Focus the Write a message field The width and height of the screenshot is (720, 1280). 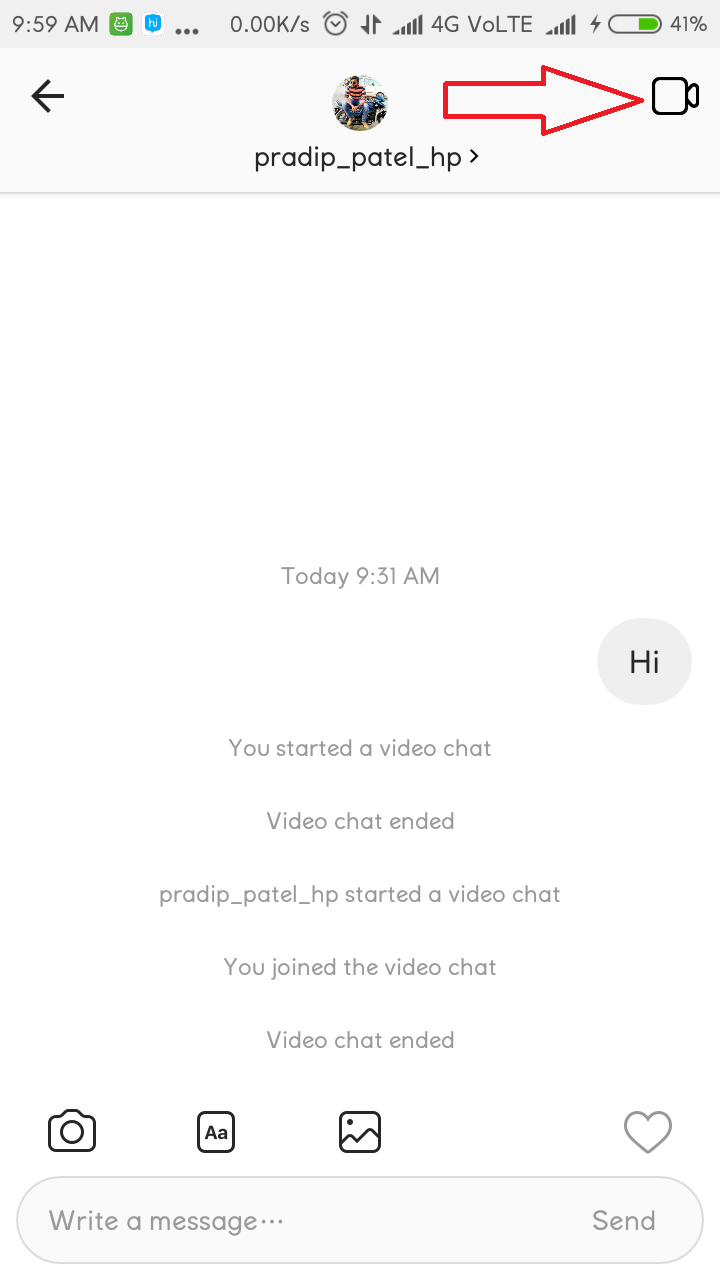pyautogui.click(x=300, y=1220)
